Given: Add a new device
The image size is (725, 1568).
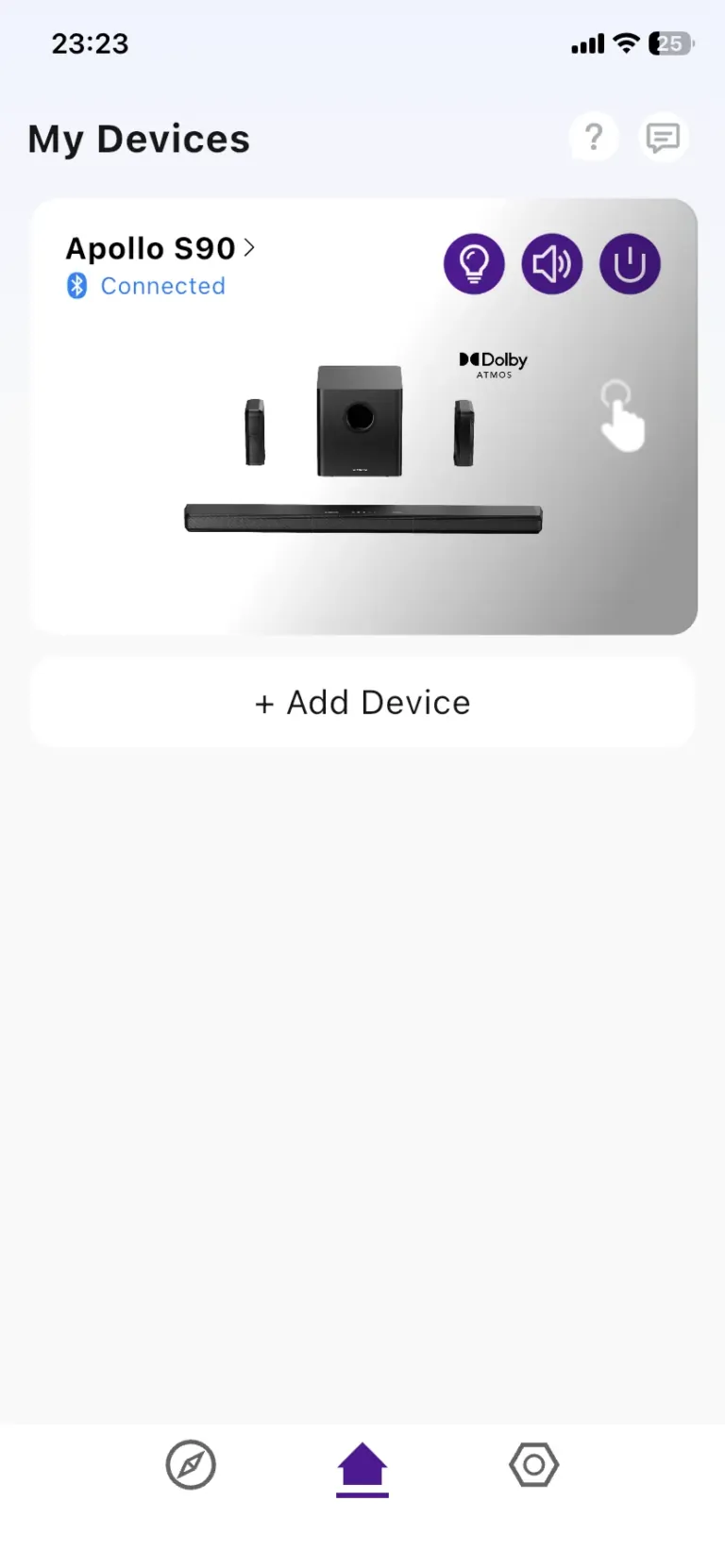Looking at the screenshot, I should click(x=363, y=703).
